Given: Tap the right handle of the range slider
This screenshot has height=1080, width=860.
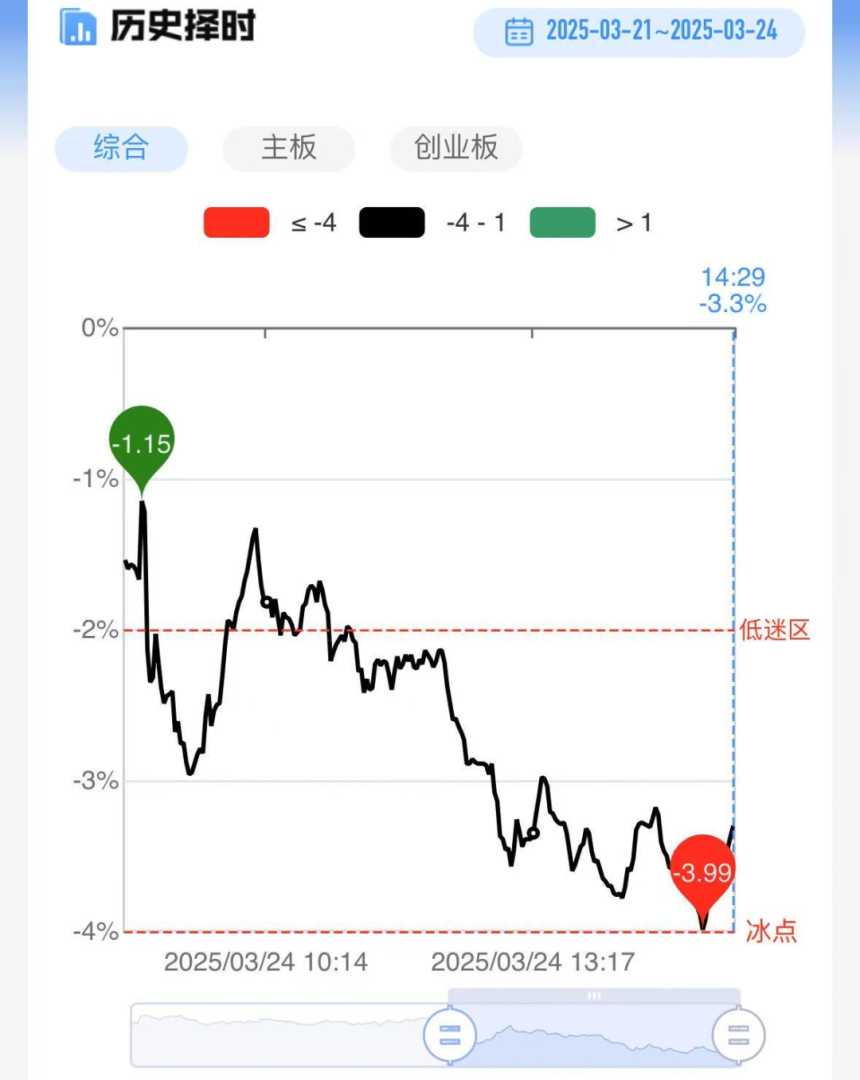Looking at the screenshot, I should pos(739,1034).
